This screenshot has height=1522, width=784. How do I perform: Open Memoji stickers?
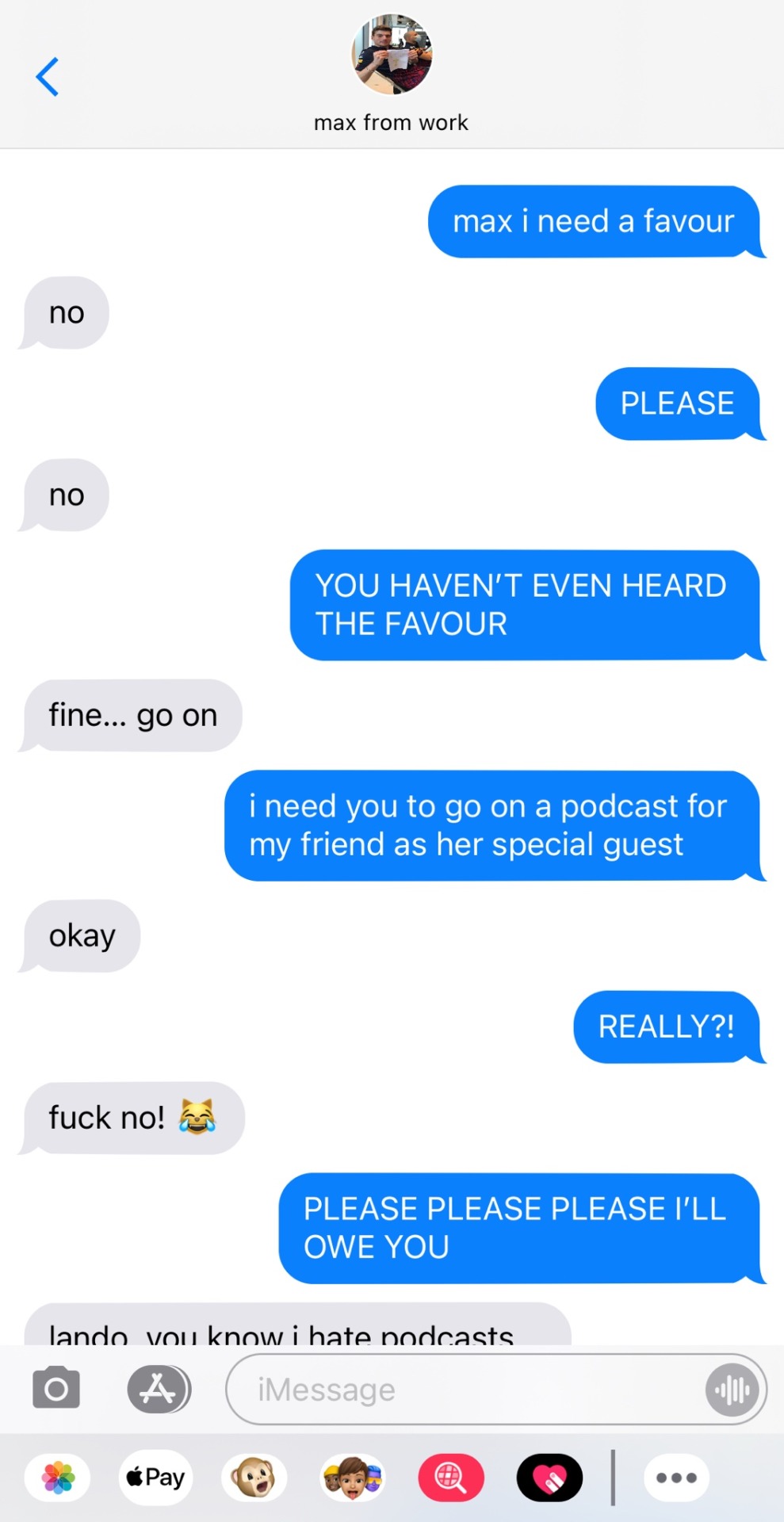pos(352,1478)
